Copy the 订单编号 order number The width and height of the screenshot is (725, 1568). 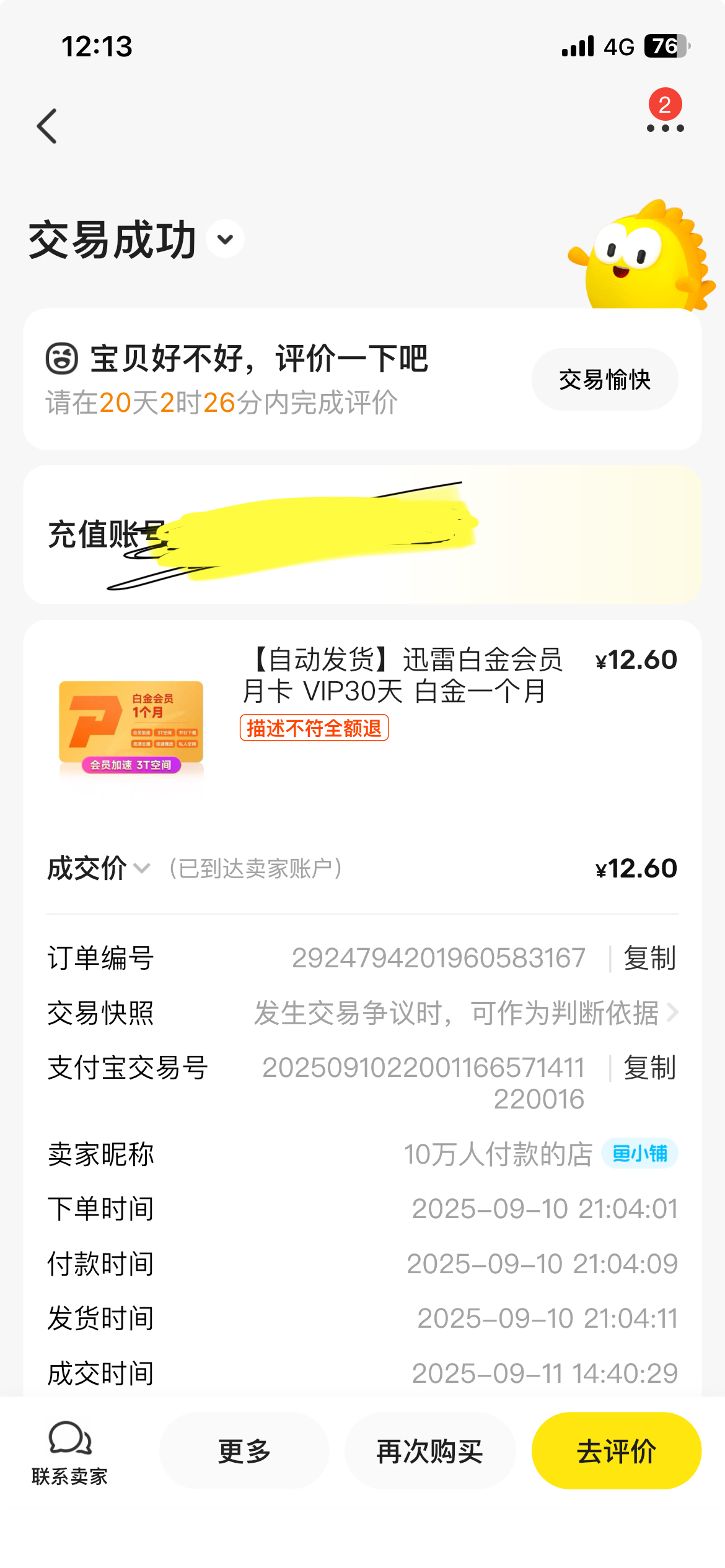tap(649, 958)
